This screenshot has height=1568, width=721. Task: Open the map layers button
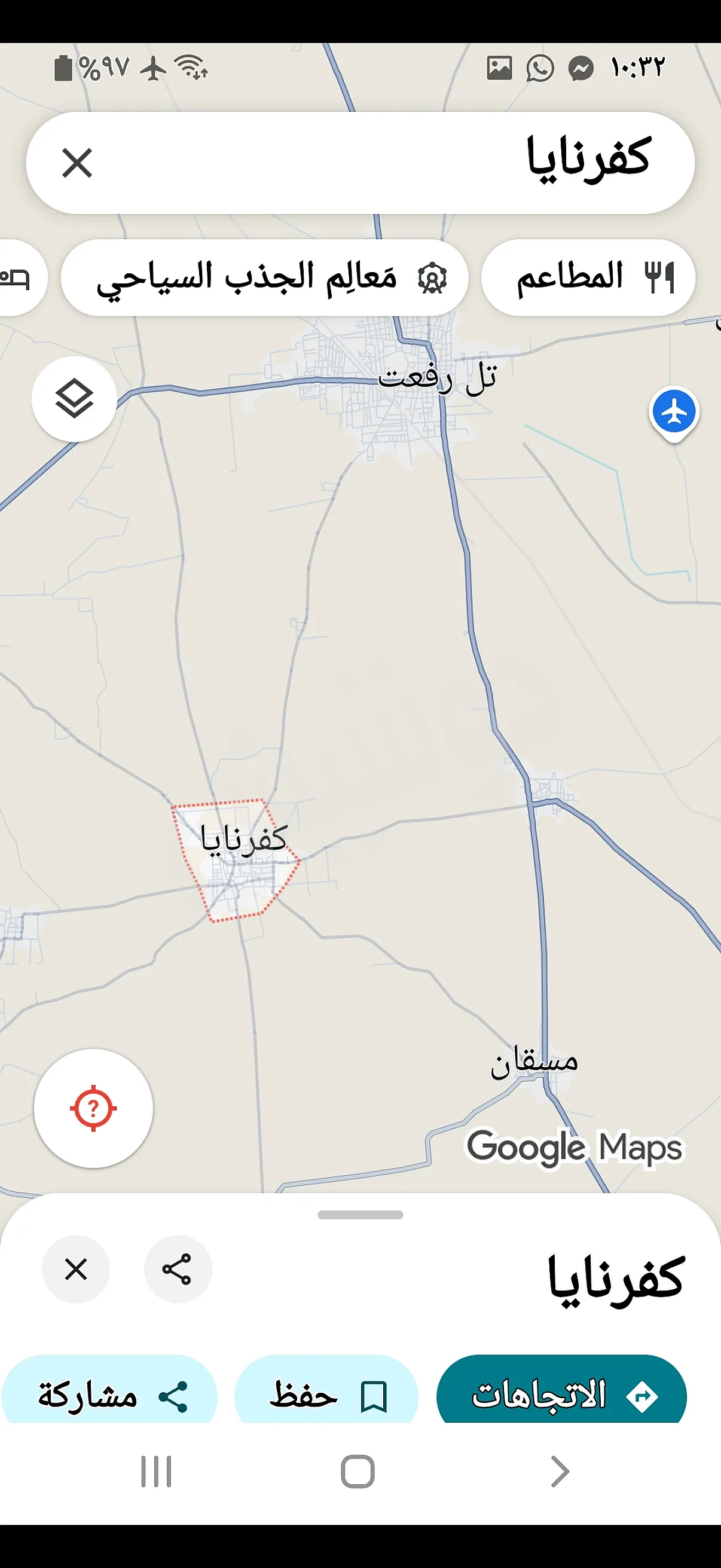[74, 399]
